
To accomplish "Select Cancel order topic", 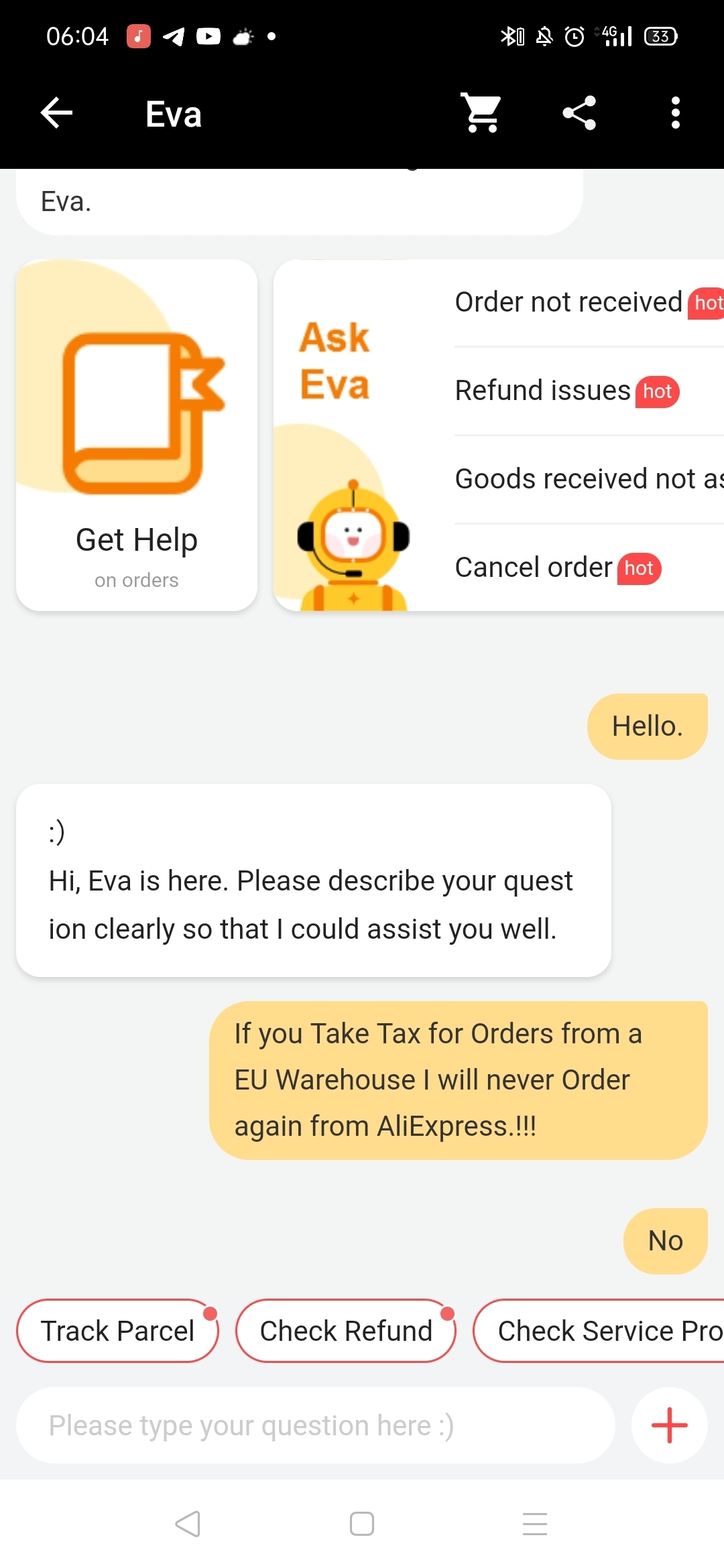I will click(x=589, y=568).
